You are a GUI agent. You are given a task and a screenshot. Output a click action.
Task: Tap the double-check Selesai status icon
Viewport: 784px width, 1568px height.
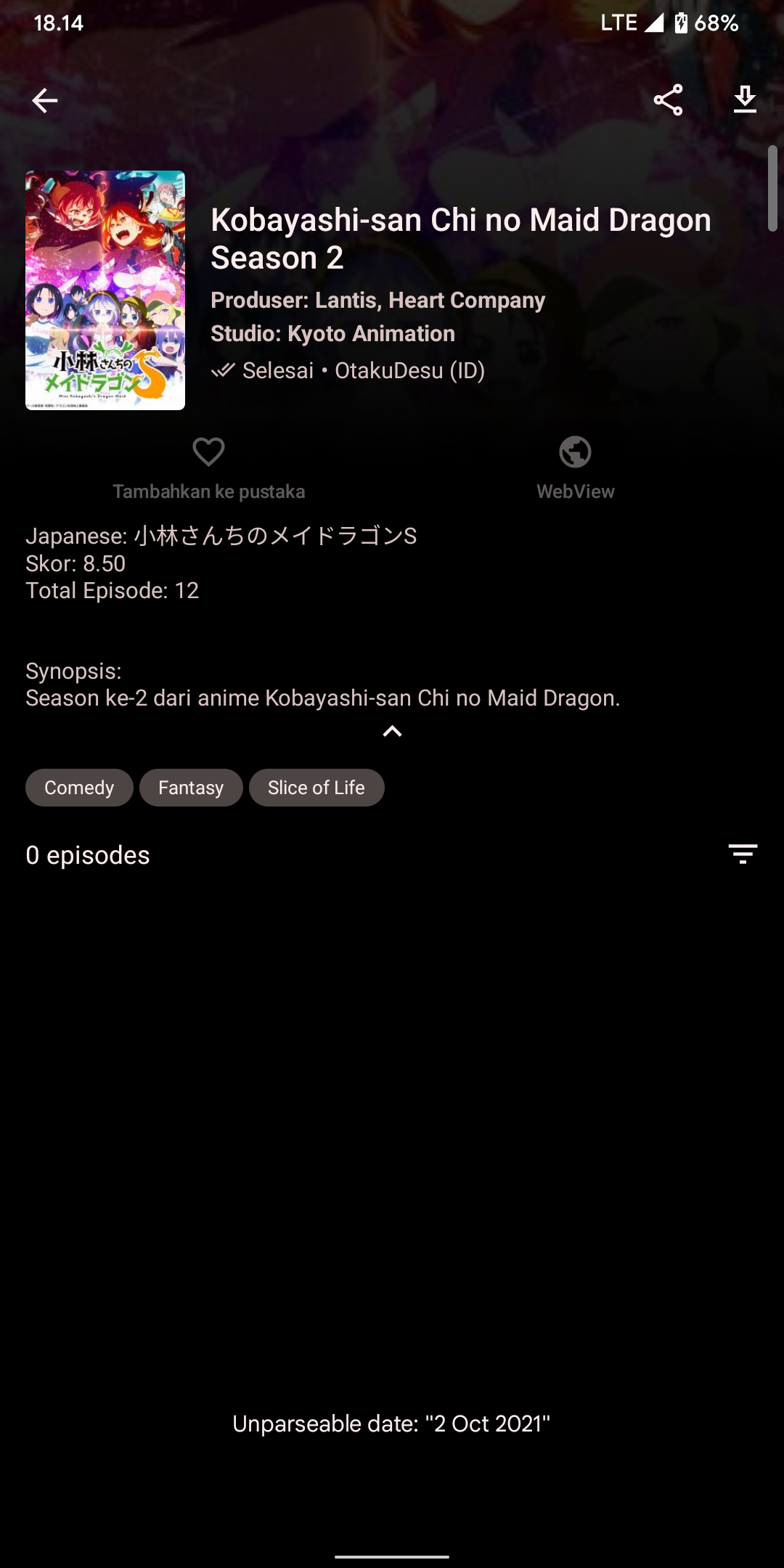(222, 371)
